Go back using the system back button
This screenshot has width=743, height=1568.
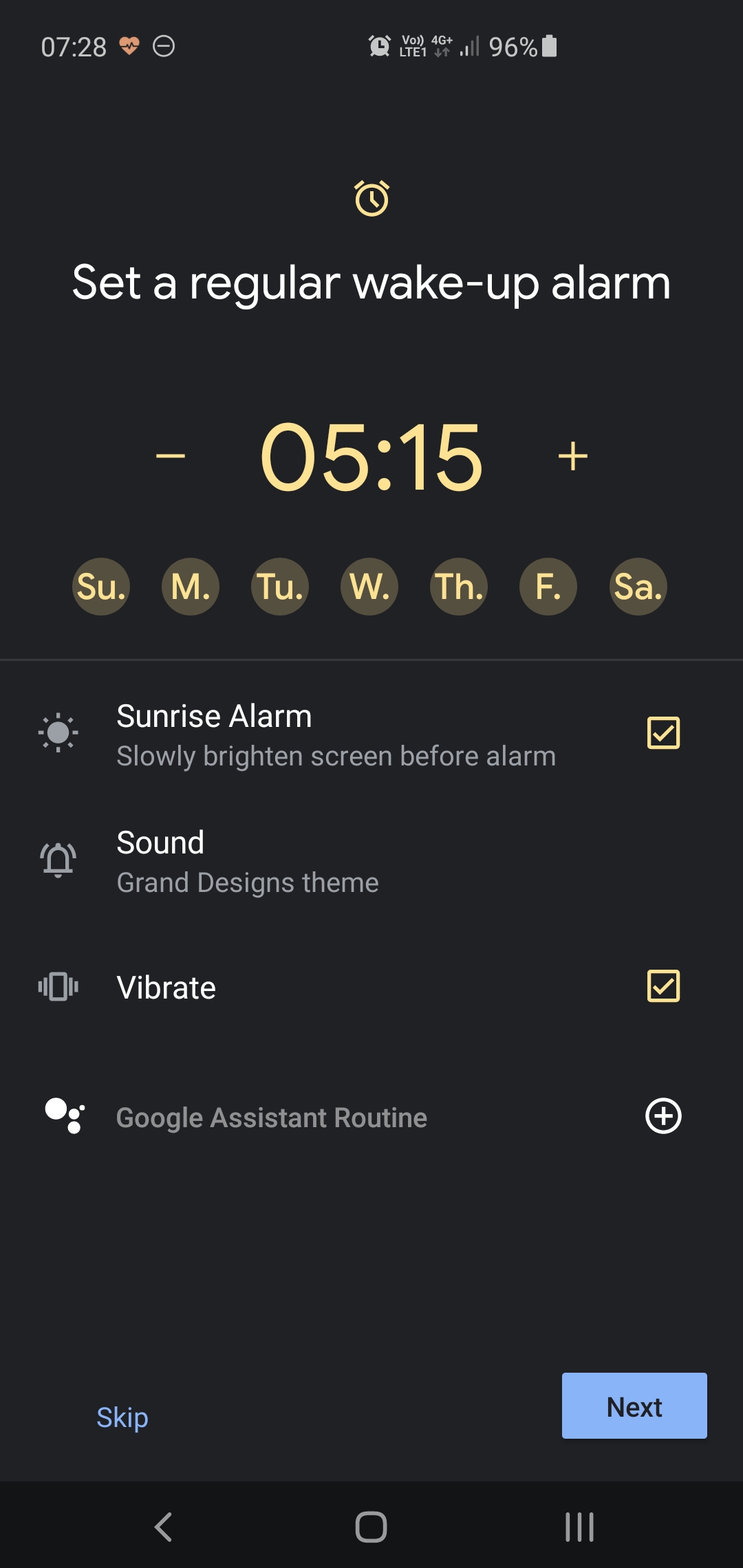coord(163,1527)
